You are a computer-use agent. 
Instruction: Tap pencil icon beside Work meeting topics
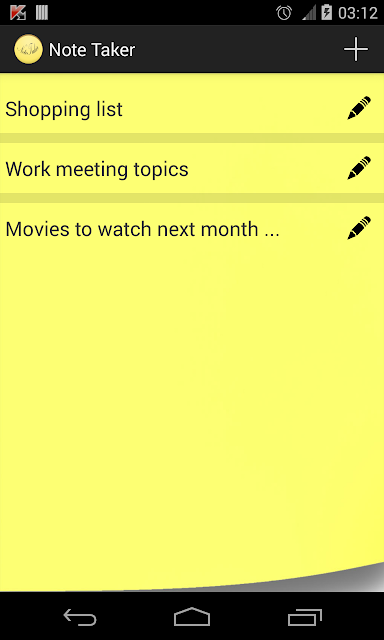(x=359, y=168)
